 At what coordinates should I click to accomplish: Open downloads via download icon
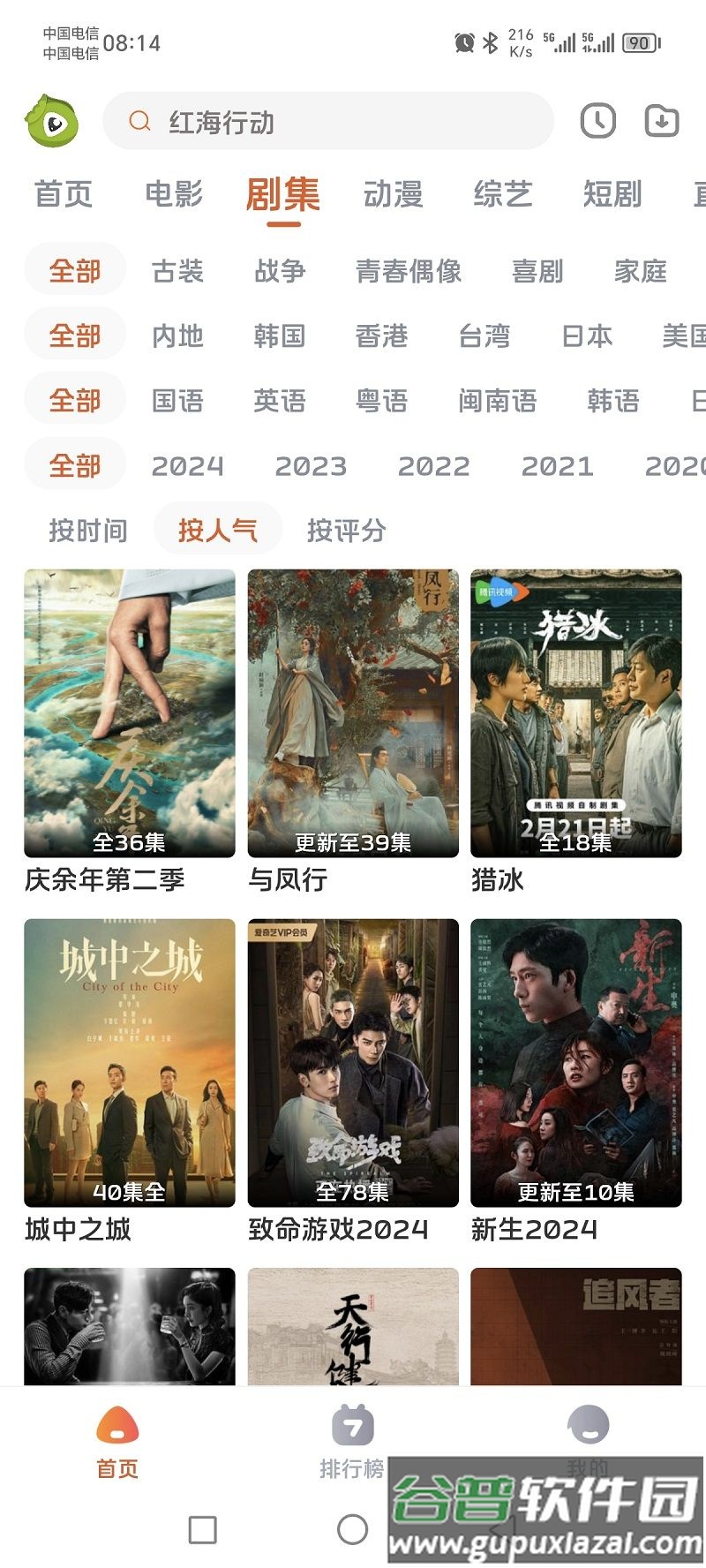click(x=661, y=121)
